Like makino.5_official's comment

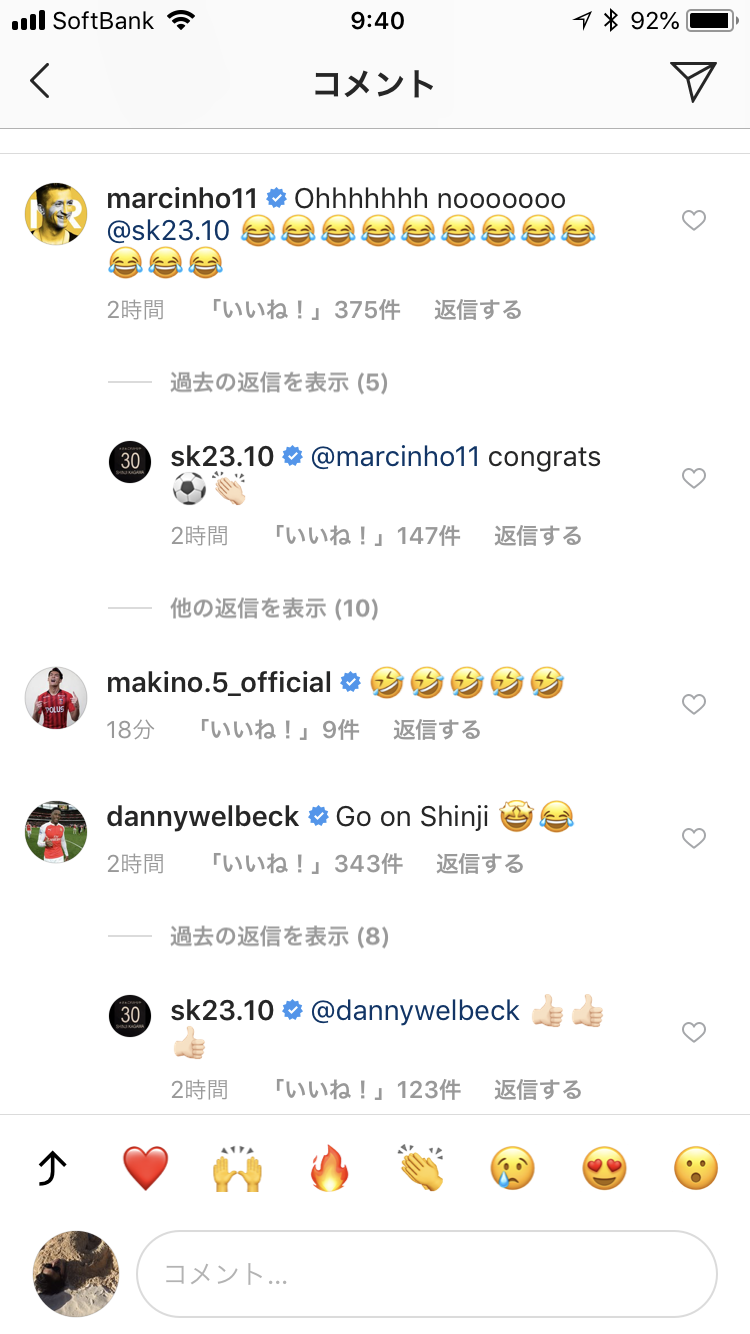coord(694,704)
